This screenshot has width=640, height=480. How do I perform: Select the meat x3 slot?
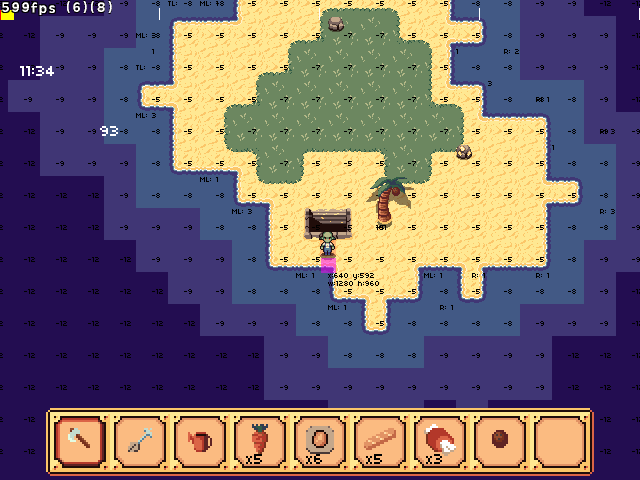tap(440, 441)
